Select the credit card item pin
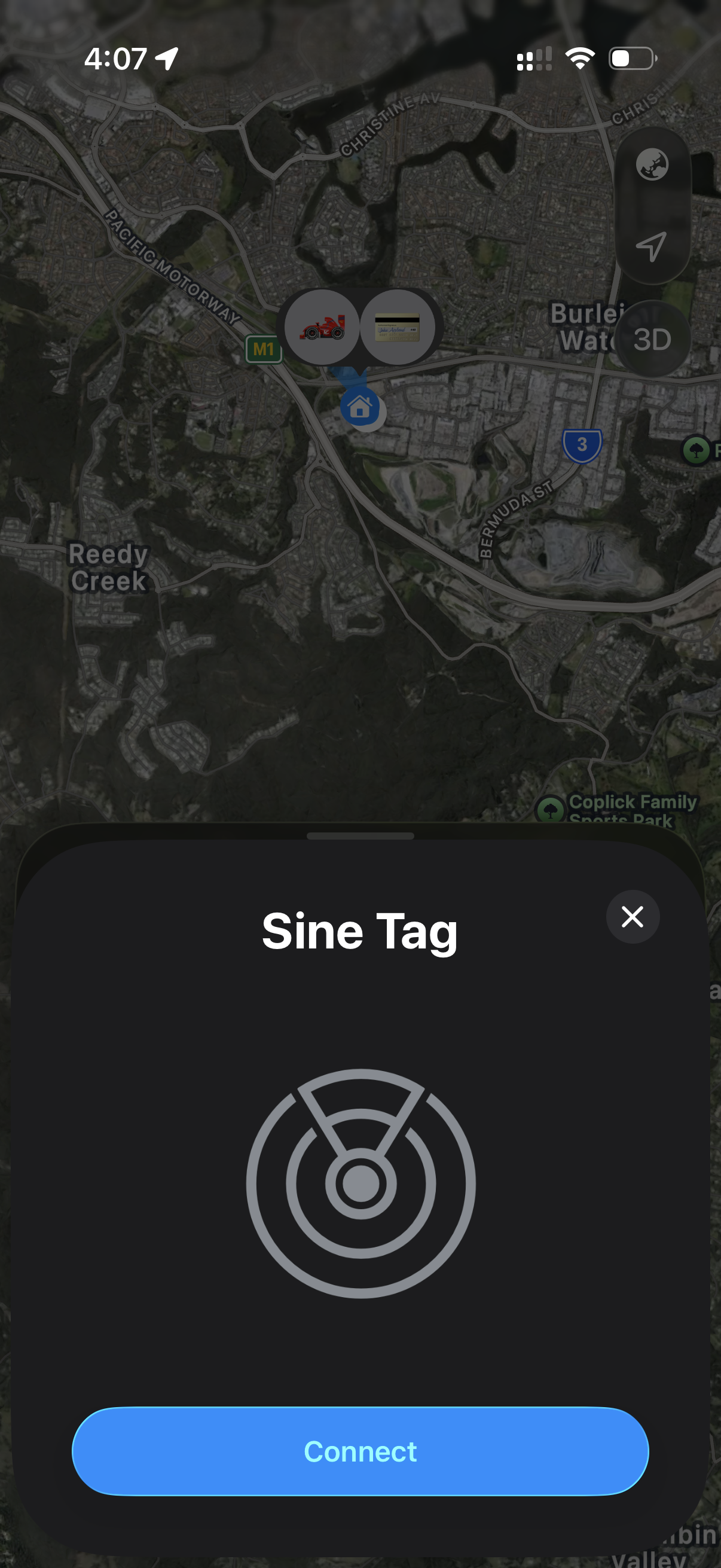This screenshot has height=1568, width=721. pos(398,327)
